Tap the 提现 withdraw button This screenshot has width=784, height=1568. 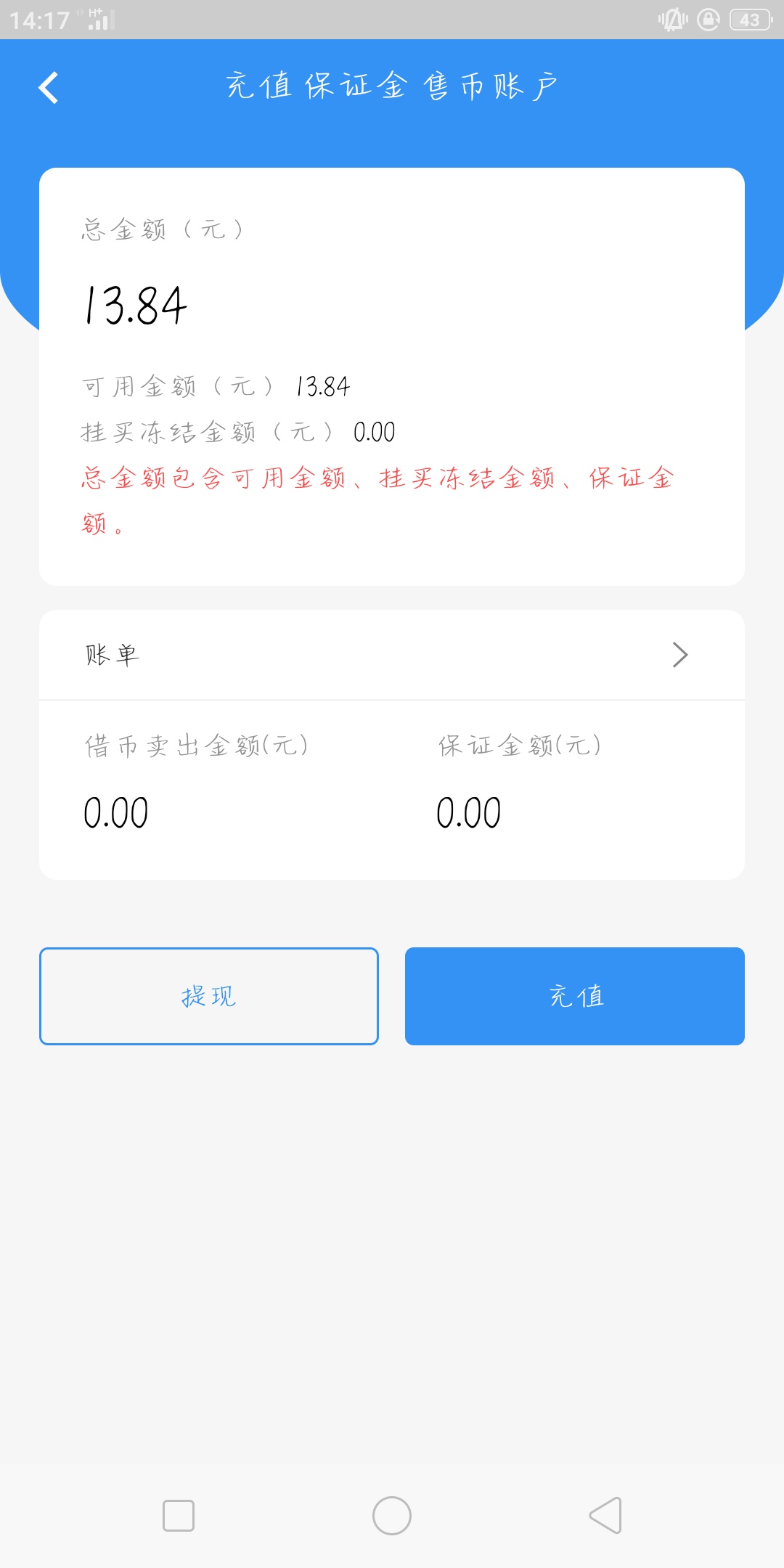[209, 996]
